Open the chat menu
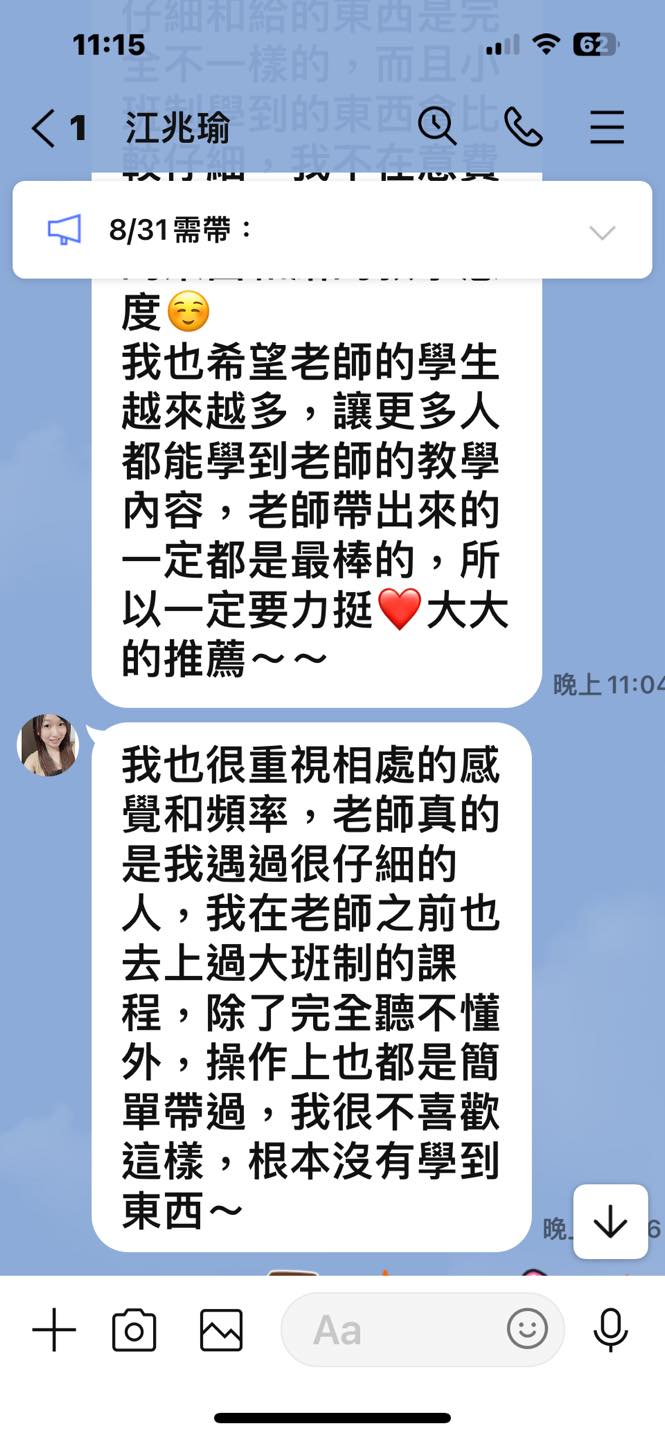The height and width of the screenshot is (1440, 665). pyautogui.click(x=607, y=127)
